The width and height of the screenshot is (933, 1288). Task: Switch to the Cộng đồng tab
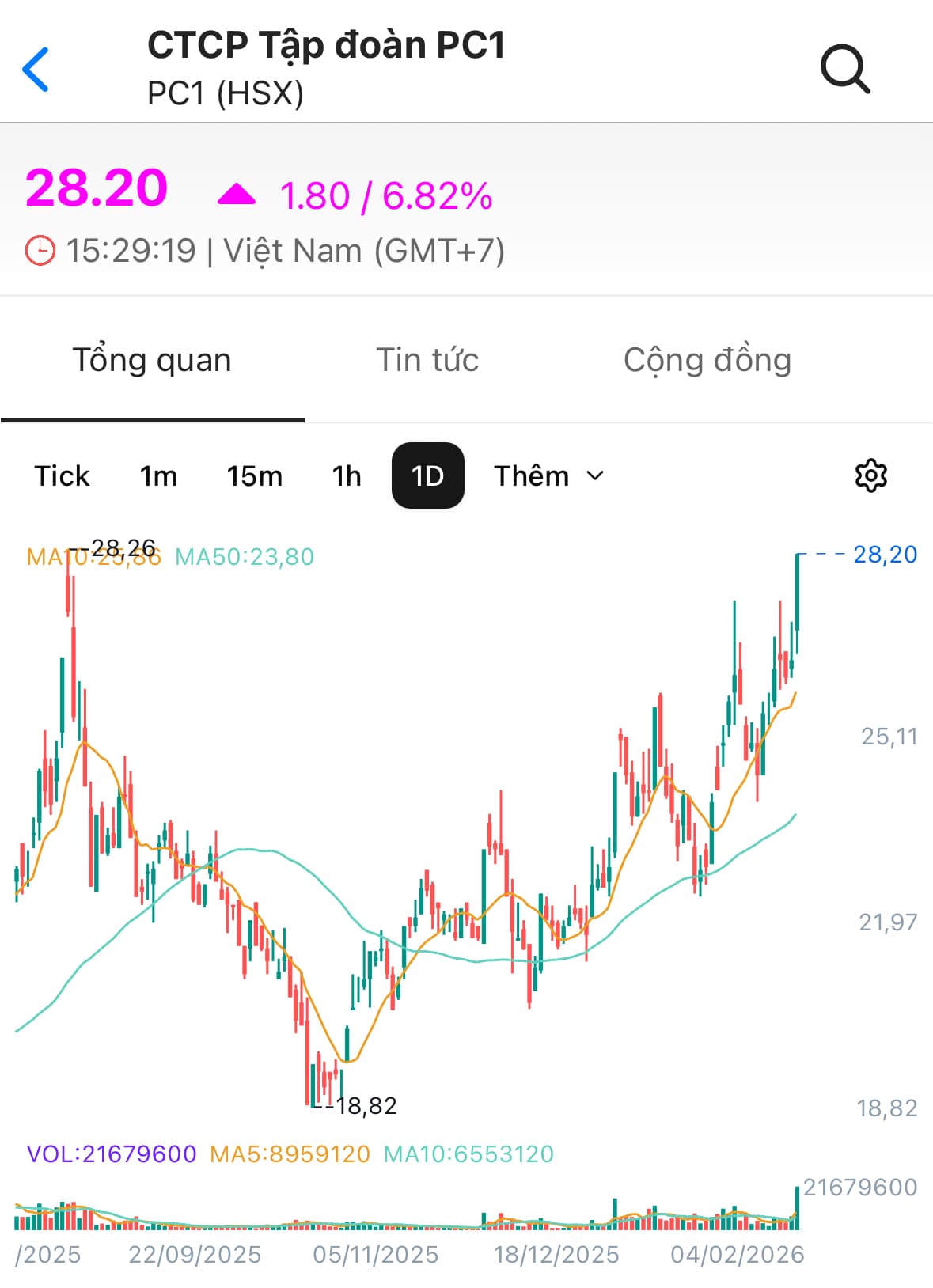coord(707,360)
